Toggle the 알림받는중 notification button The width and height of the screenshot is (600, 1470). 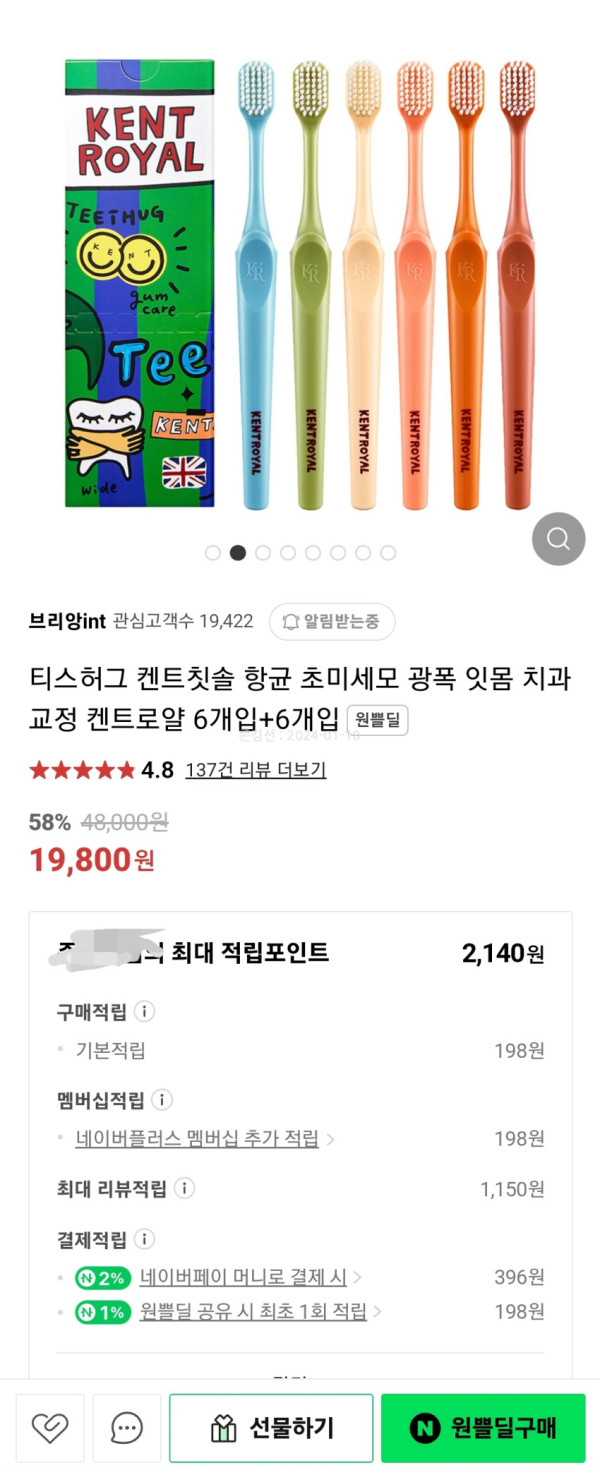[332, 621]
